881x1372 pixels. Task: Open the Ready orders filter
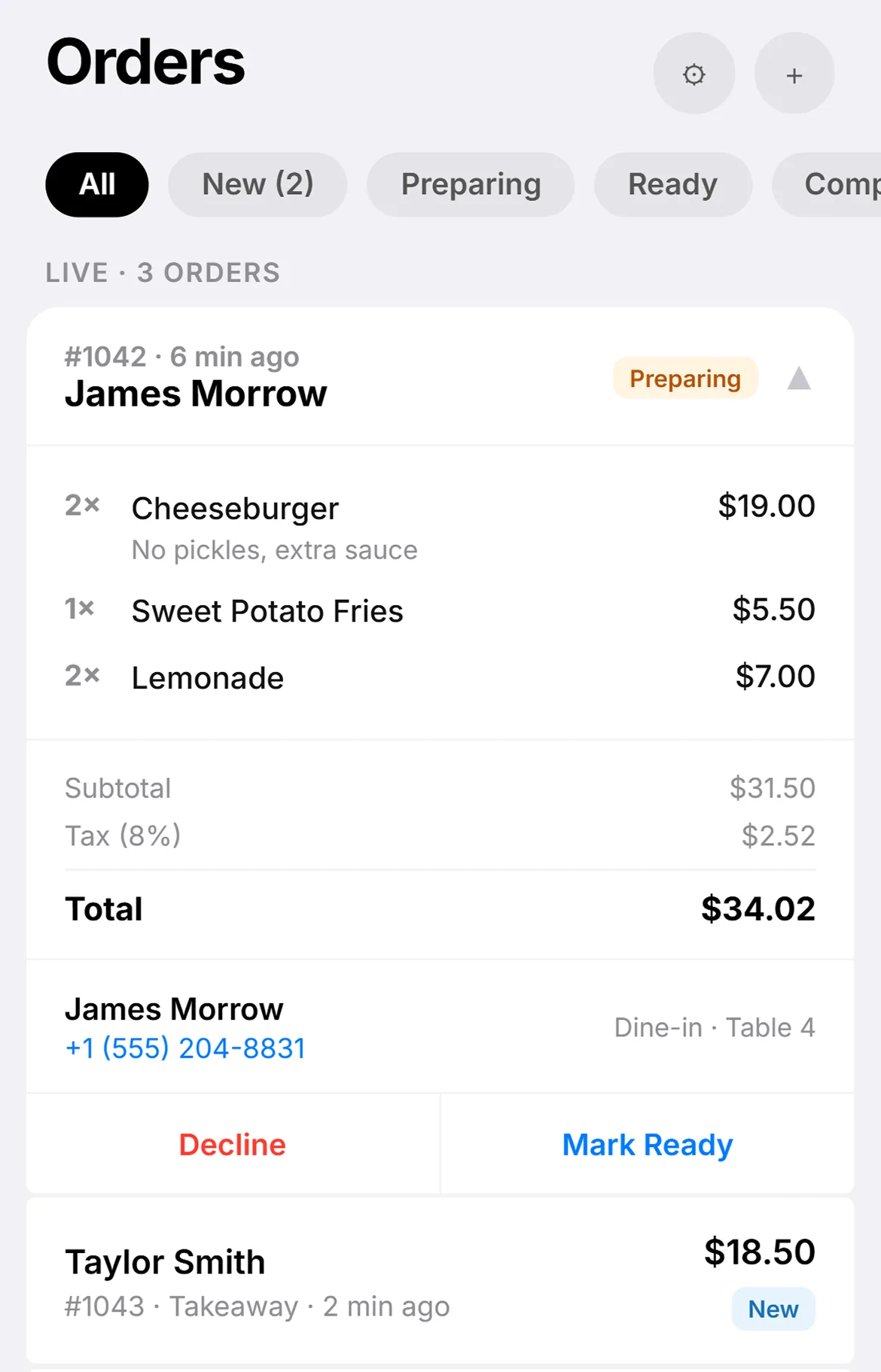point(672,184)
